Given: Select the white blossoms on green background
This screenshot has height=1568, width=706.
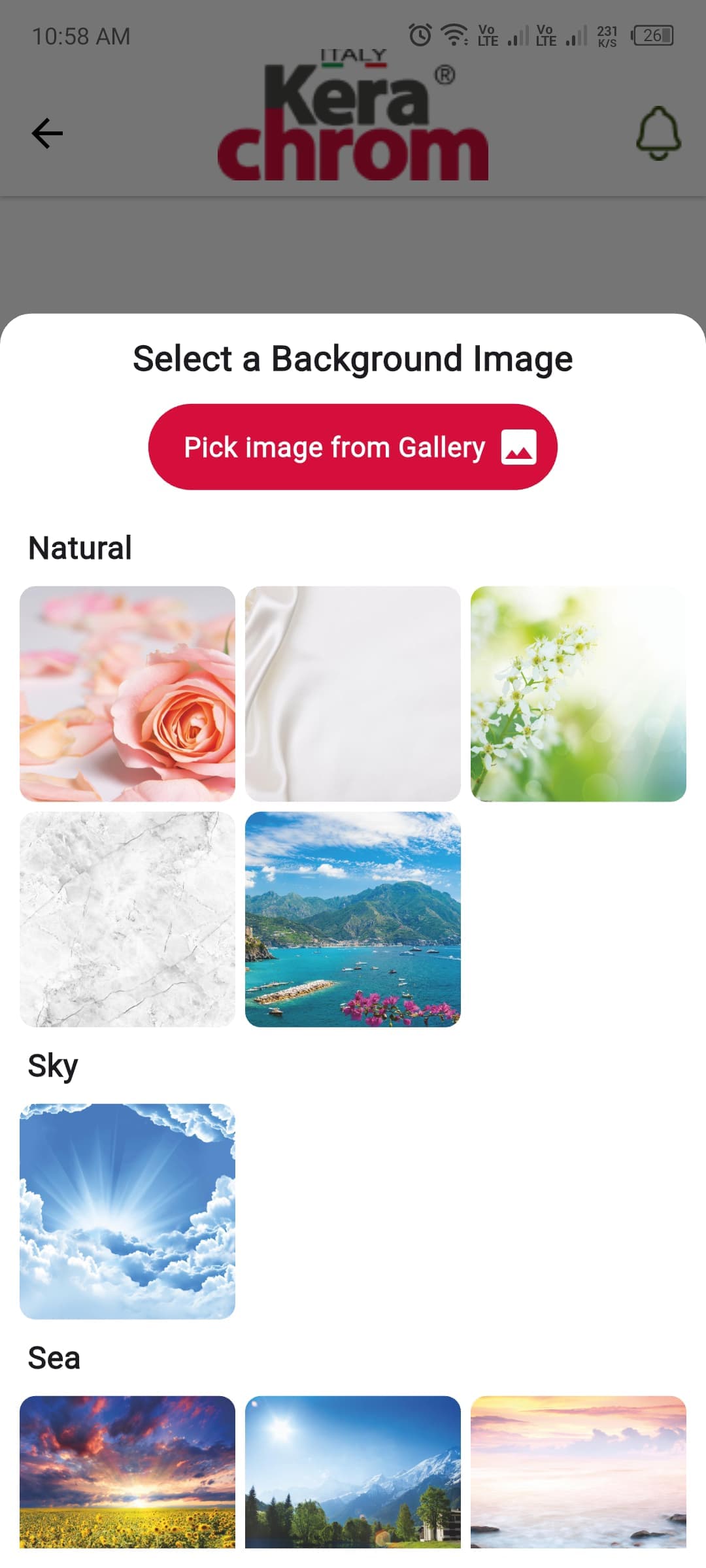Looking at the screenshot, I should pyautogui.click(x=578, y=694).
